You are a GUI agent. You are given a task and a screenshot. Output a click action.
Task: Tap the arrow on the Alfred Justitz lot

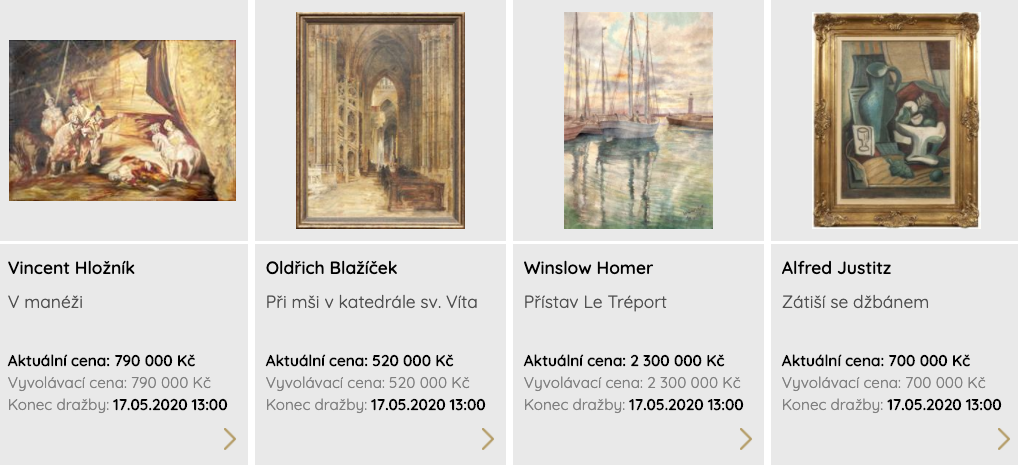[x=1003, y=439]
